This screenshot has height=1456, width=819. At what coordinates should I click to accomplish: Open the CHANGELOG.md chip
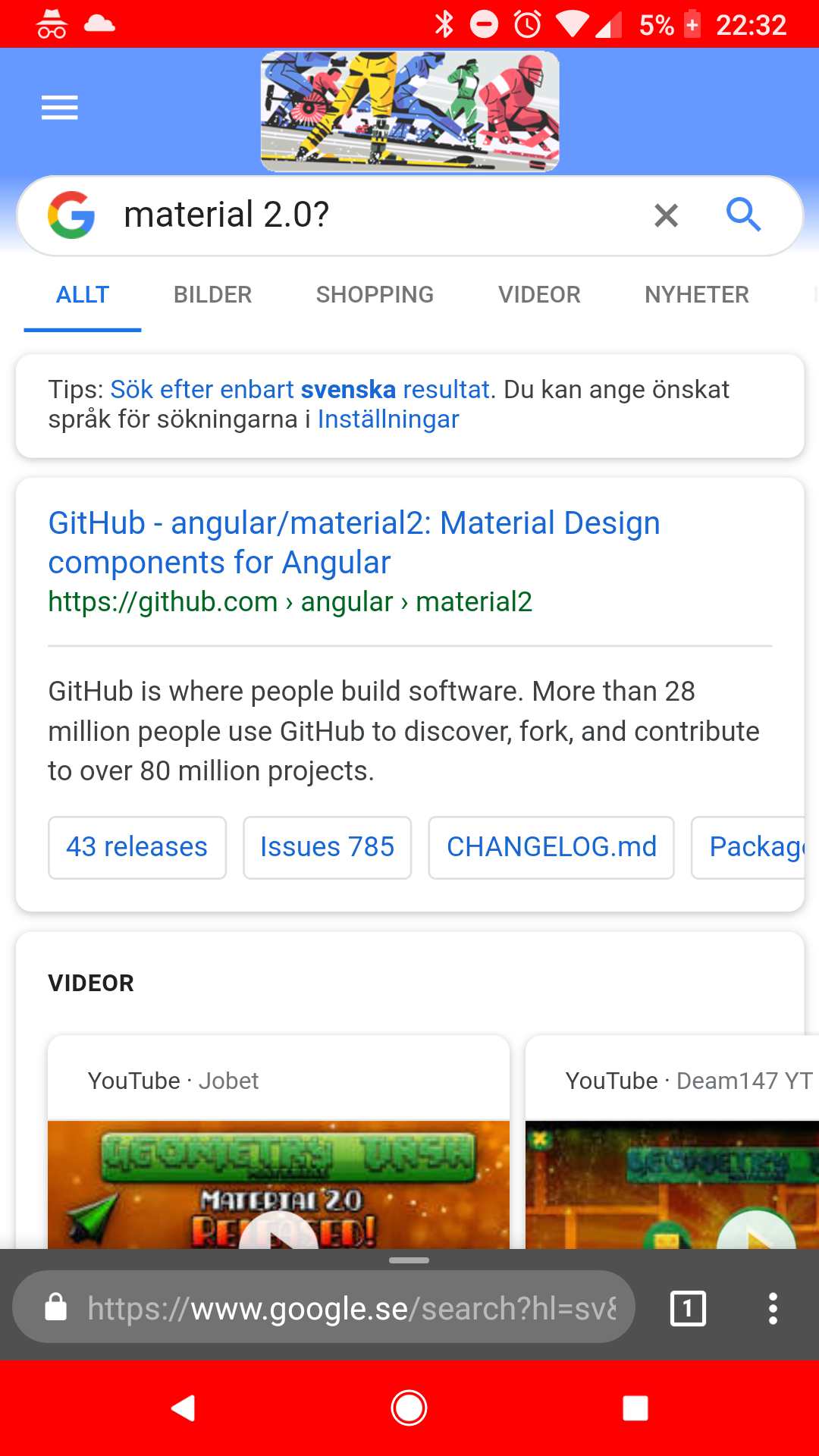pyautogui.click(x=551, y=847)
